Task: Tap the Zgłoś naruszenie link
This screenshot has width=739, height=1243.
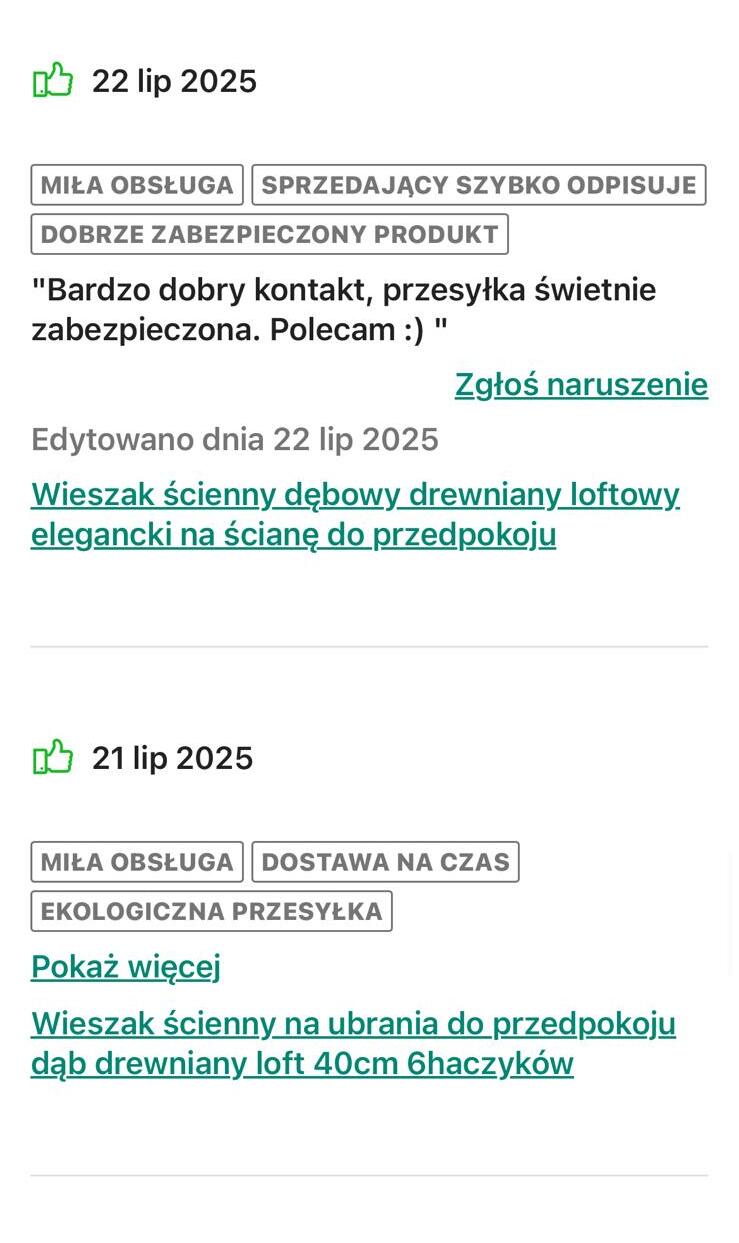Action: coord(581,385)
